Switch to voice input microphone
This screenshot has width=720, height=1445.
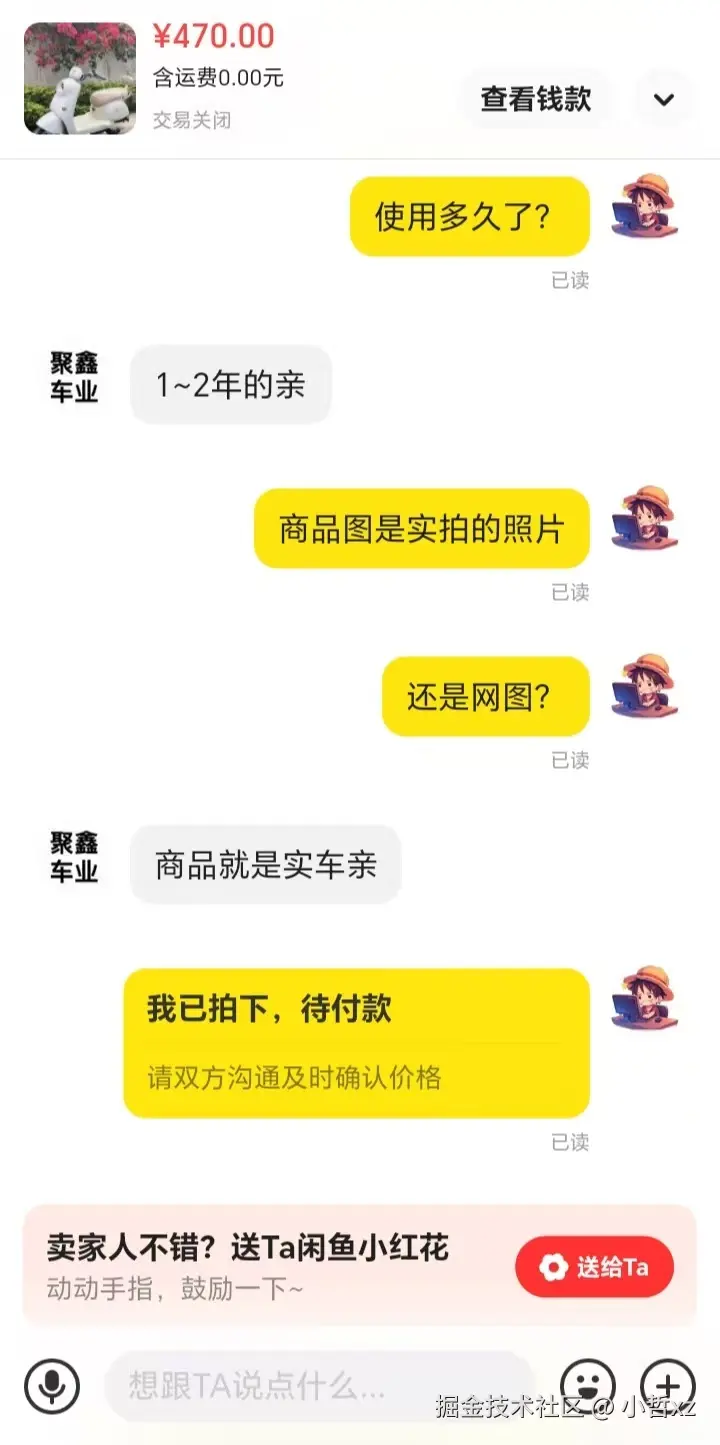click(52, 1386)
